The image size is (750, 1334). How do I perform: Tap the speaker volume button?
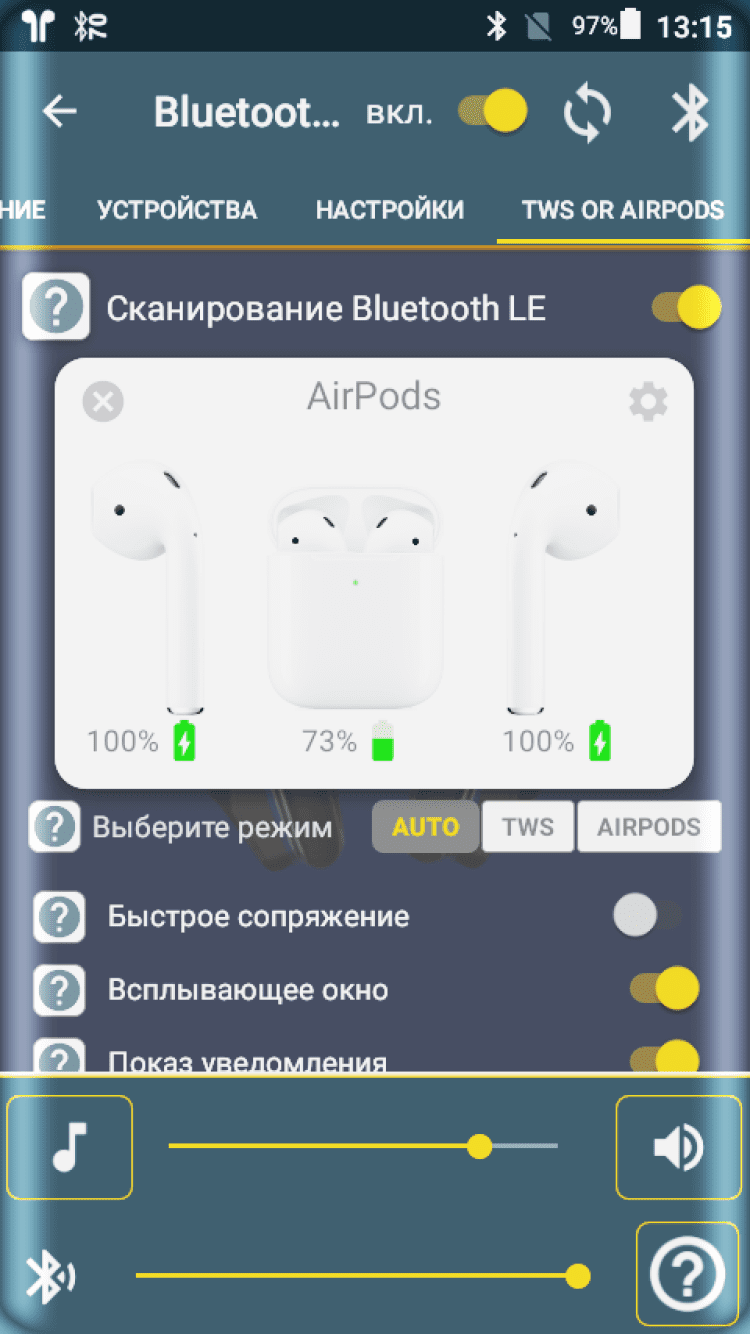[x=679, y=1147]
